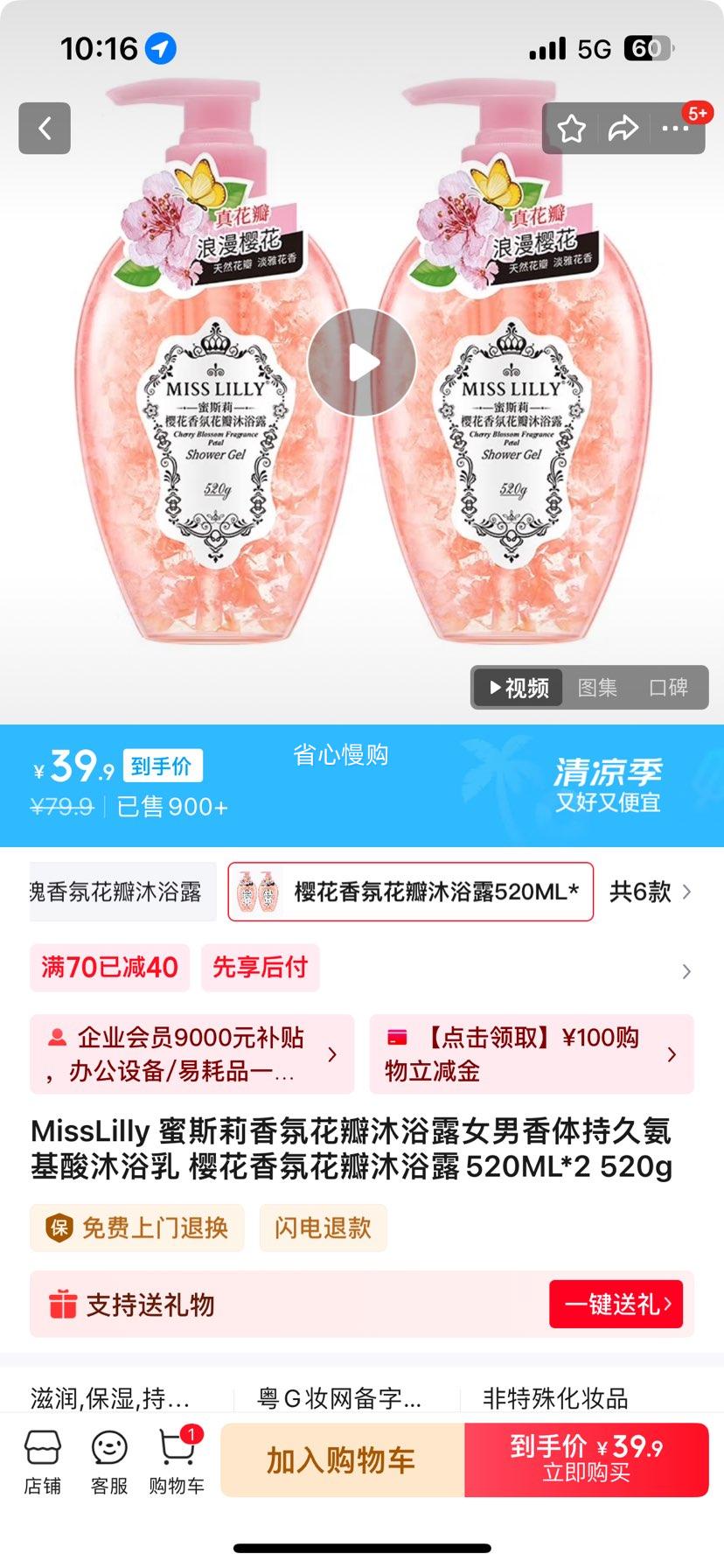Enable 先享后付 pay-later option

tap(260, 968)
